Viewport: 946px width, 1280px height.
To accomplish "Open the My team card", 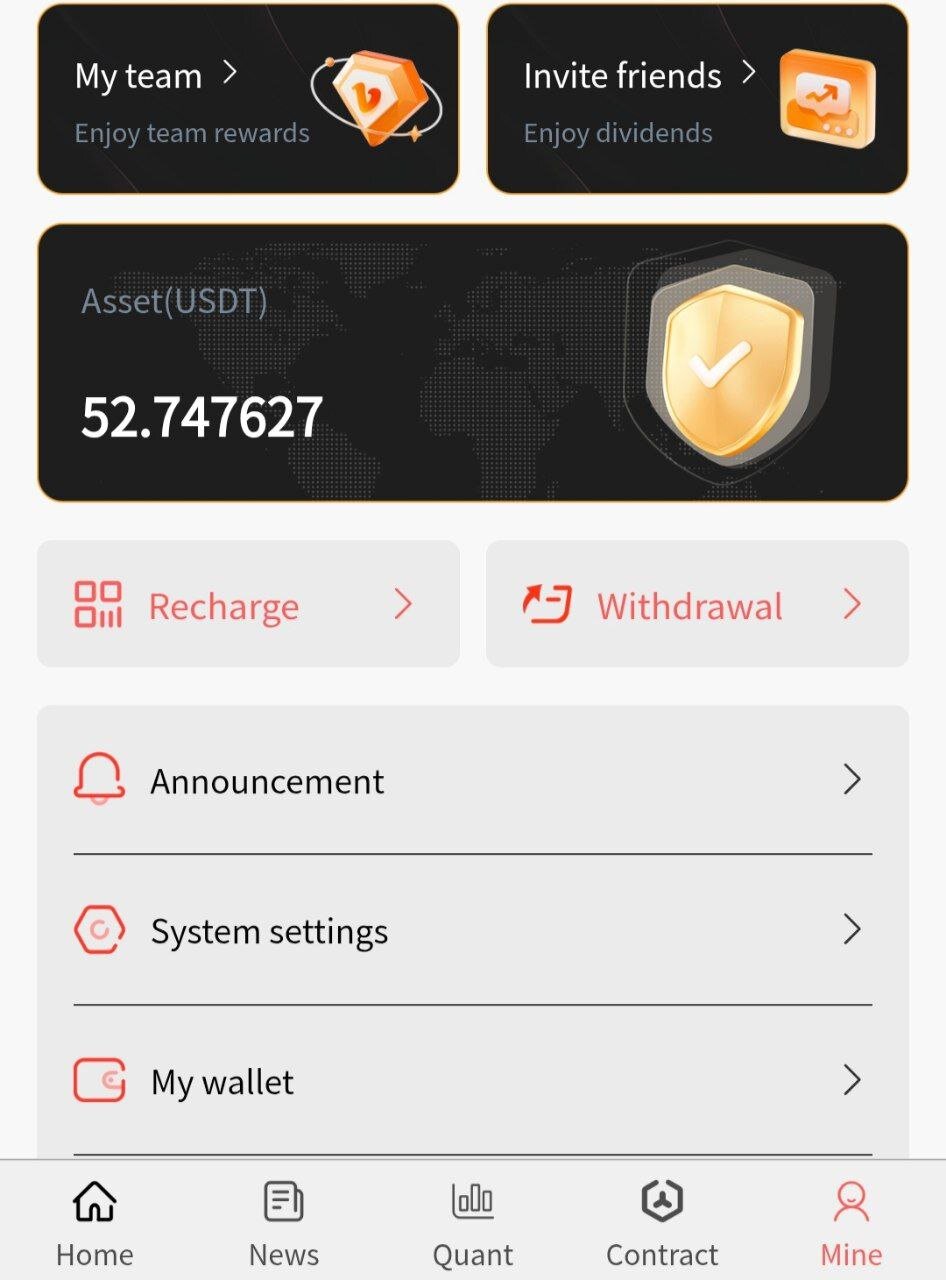I will point(247,99).
